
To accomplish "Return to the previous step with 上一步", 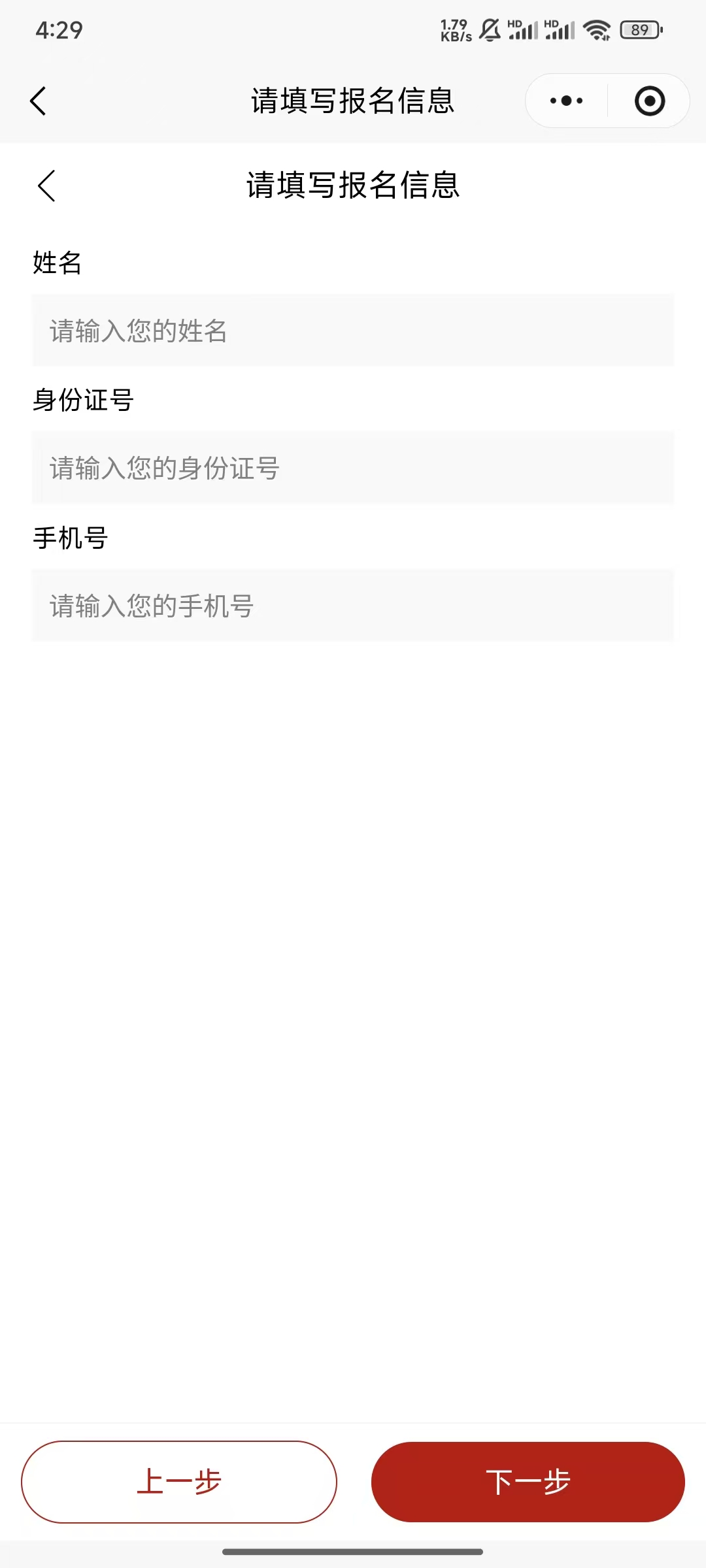I will [179, 1482].
